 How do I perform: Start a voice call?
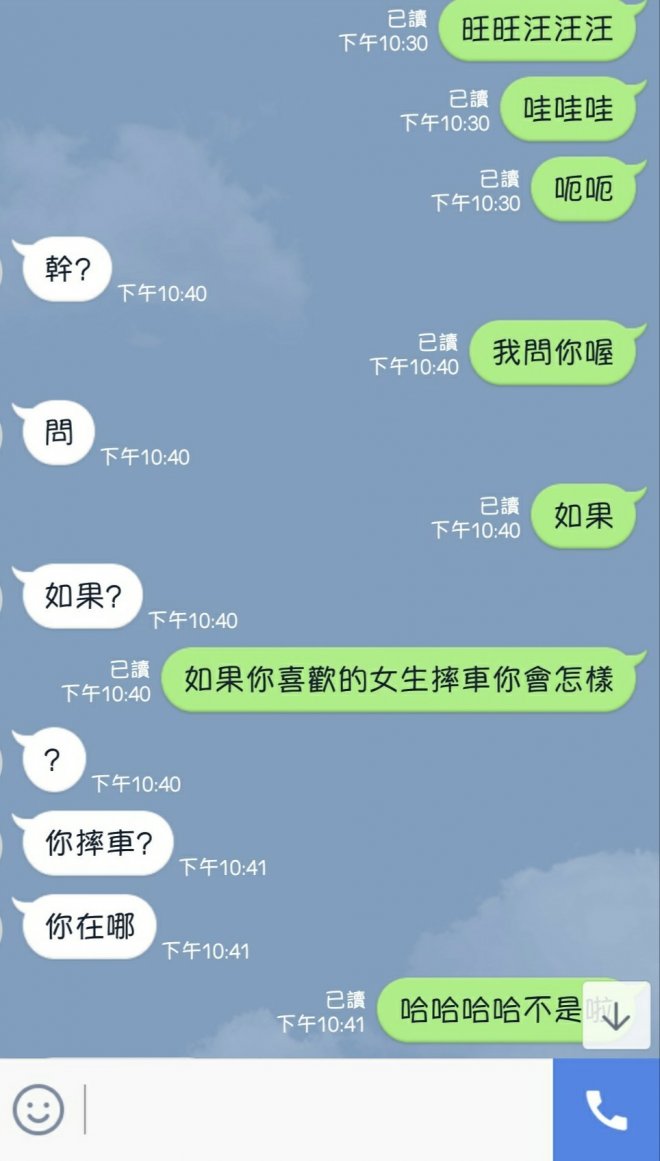[606, 1109]
